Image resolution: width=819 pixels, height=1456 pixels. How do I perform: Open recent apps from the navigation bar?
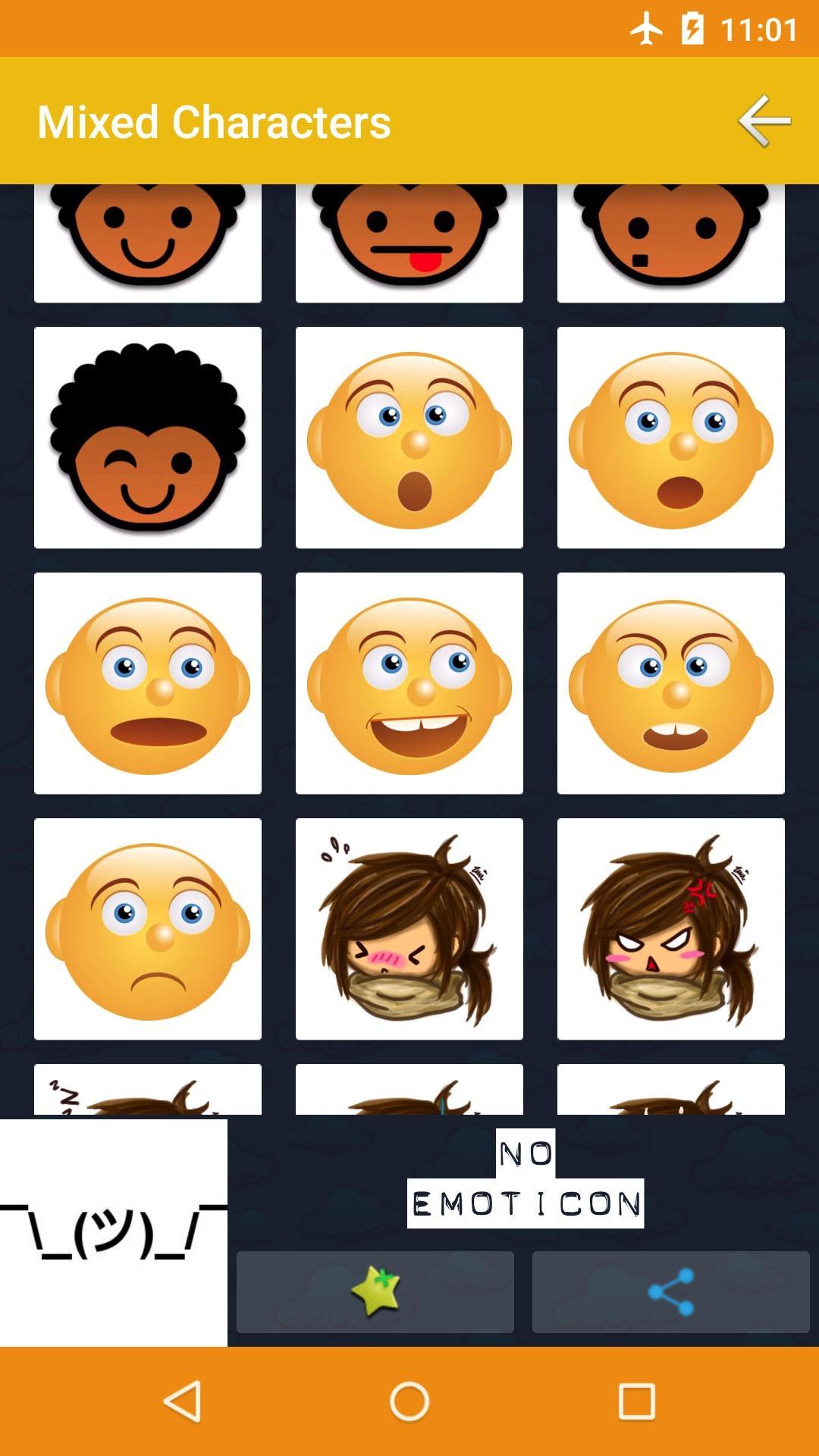click(637, 1401)
